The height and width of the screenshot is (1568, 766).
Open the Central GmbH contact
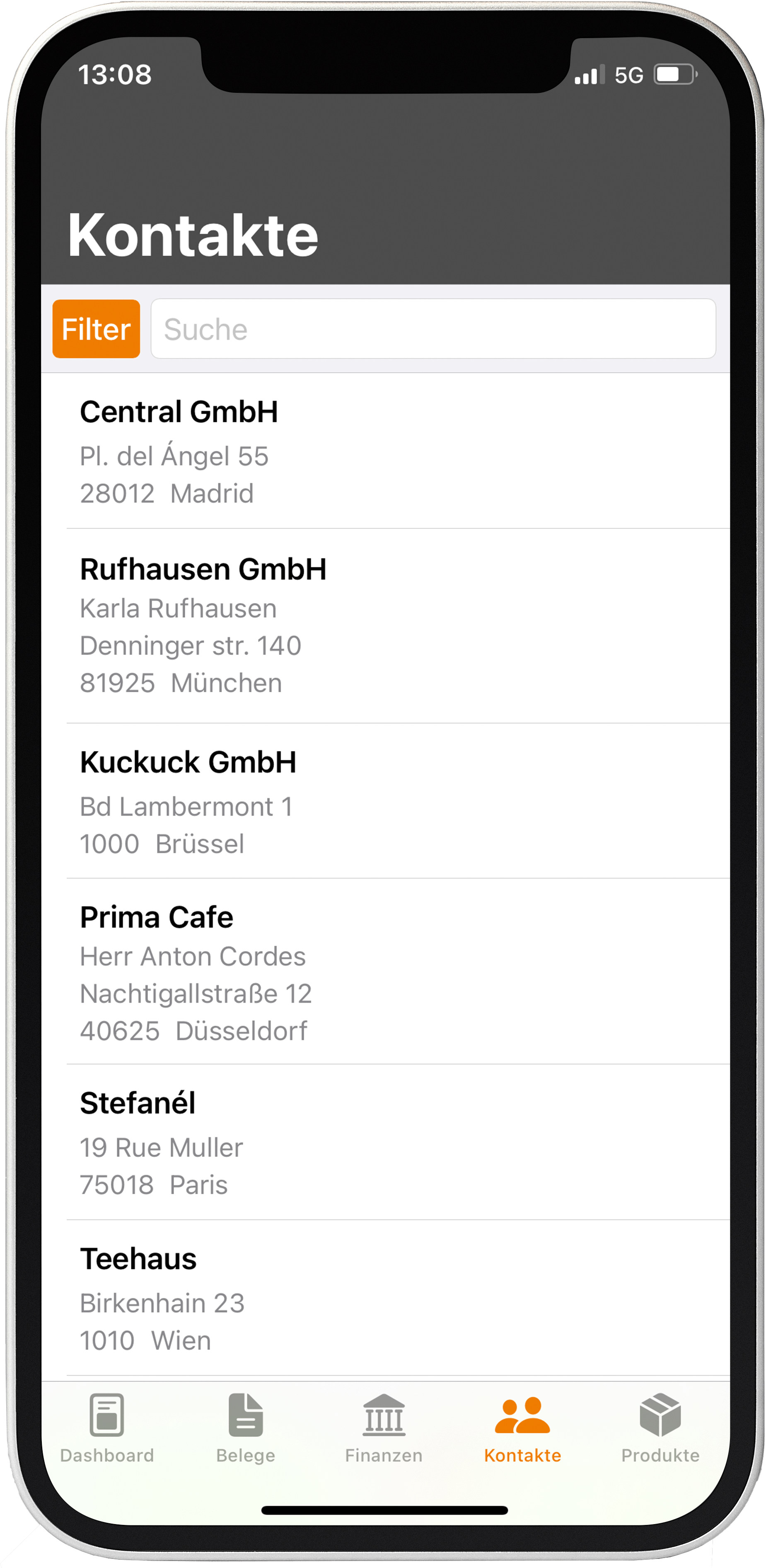coord(386,451)
